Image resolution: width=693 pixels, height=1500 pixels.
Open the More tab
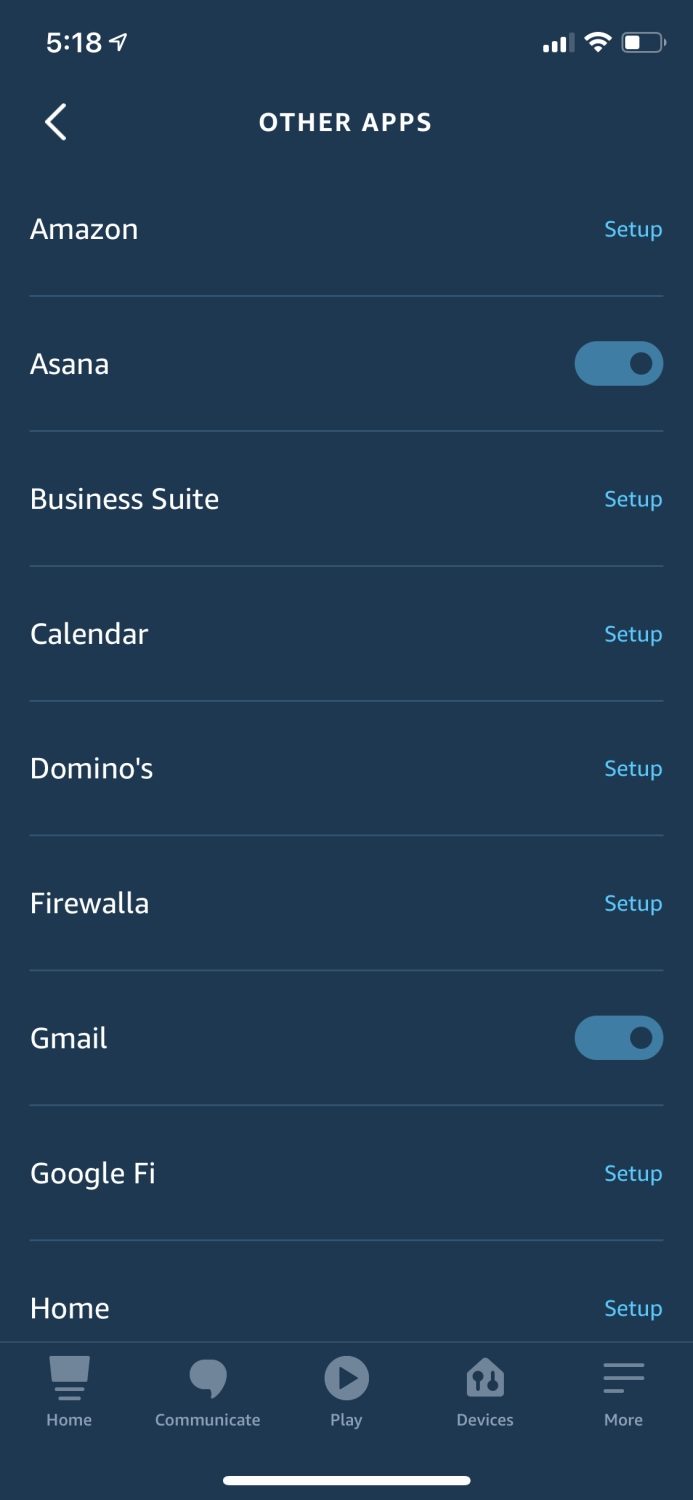(623, 1392)
